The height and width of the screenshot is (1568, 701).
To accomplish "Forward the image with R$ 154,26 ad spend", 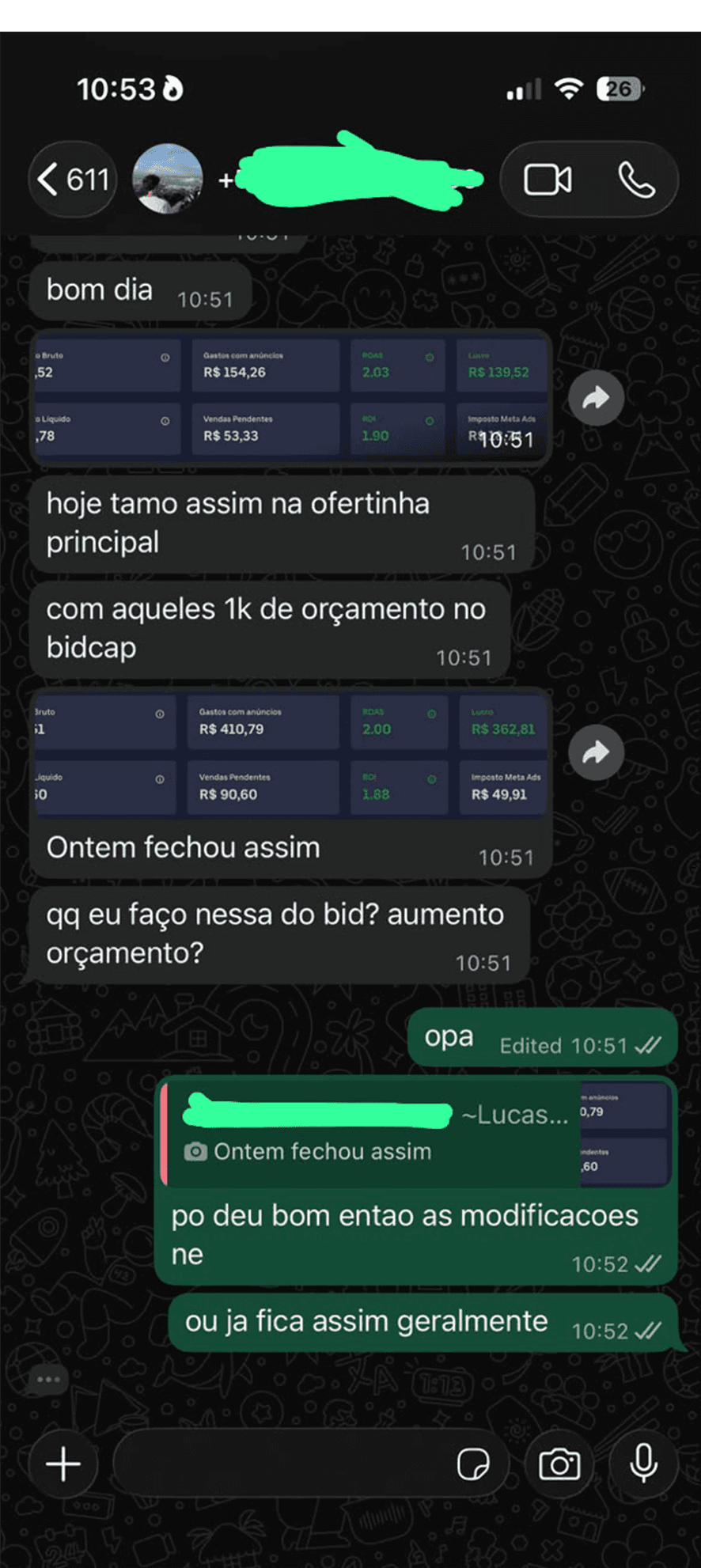I will [596, 397].
